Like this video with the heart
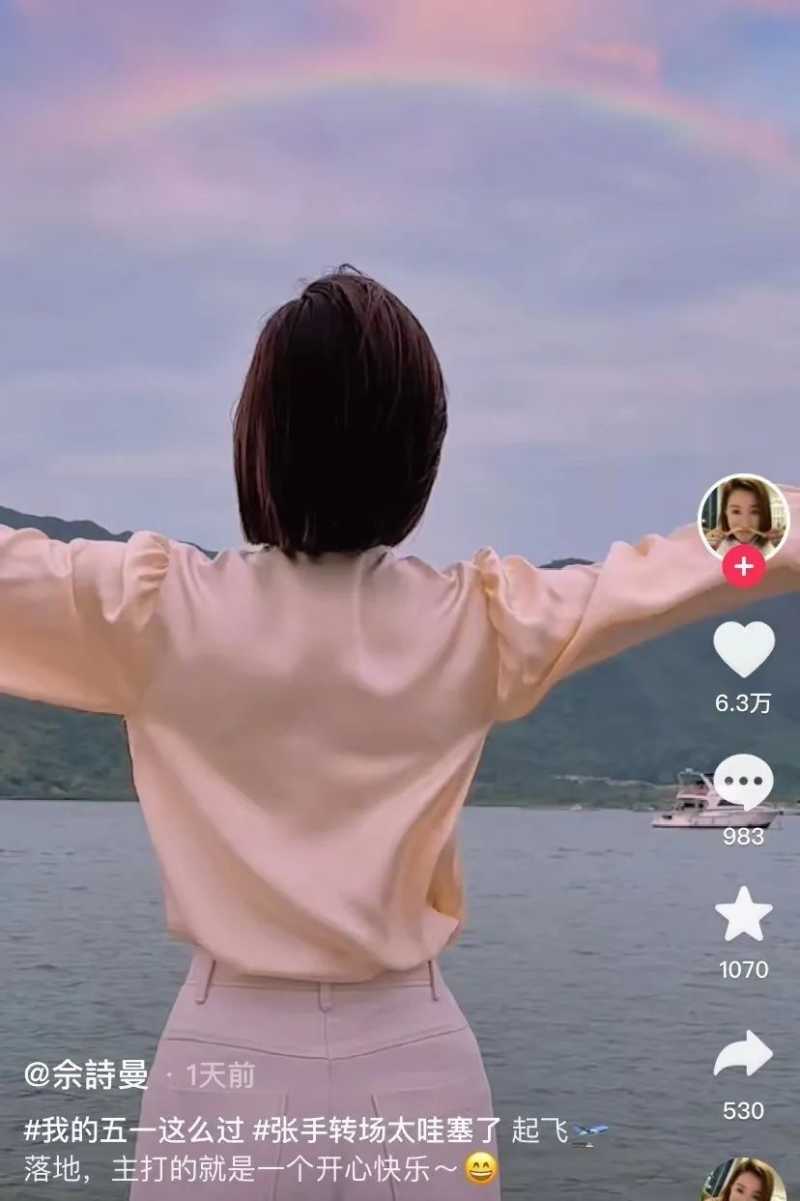Screen dimensions: 800x1201 pos(743,649)
